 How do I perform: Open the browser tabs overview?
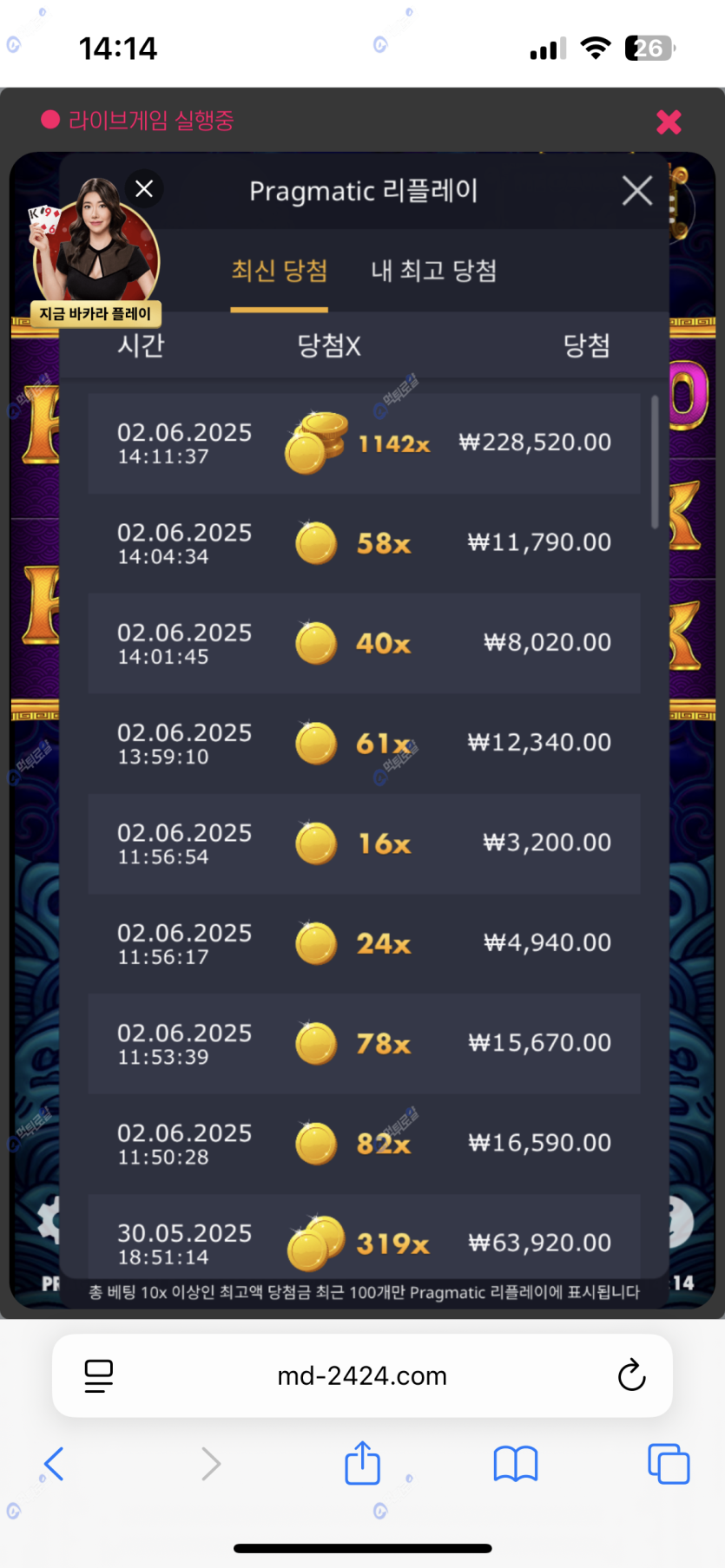(669, 1464)
